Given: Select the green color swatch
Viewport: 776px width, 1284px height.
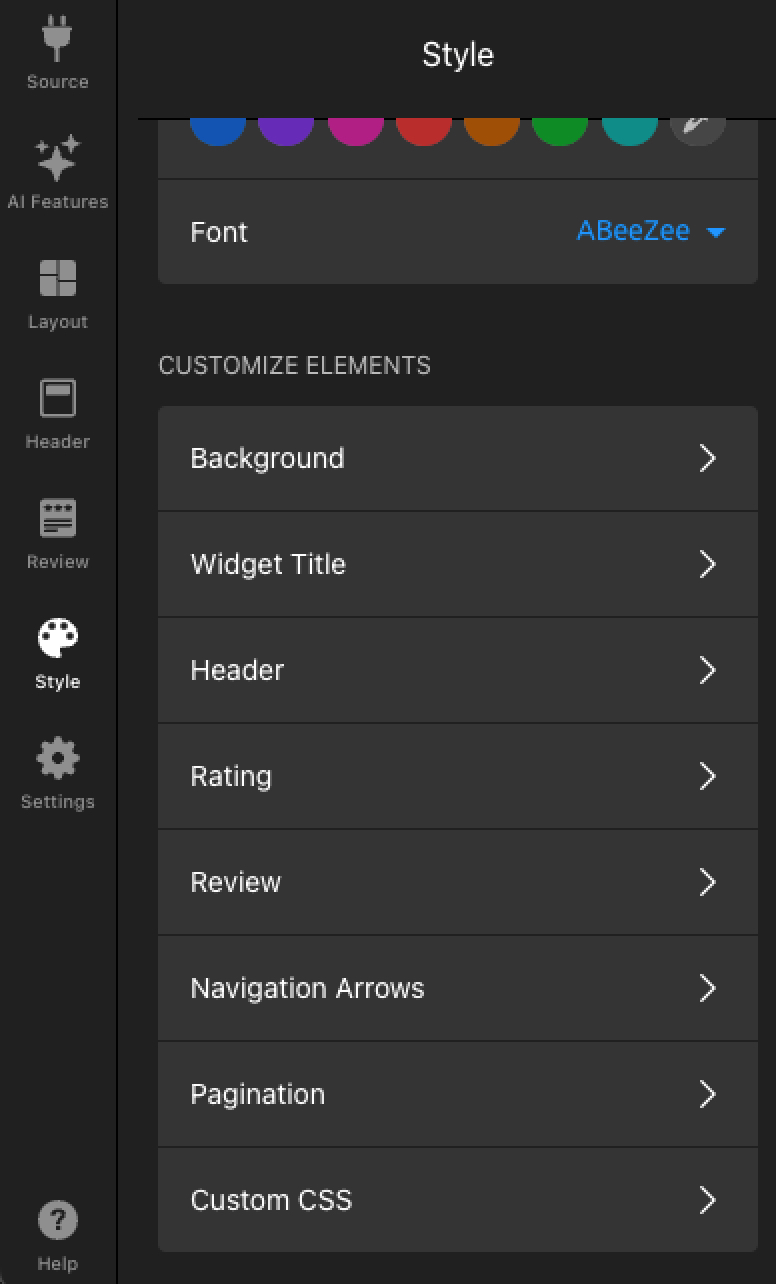Looking at the screenshot, I should click(560, 130).
